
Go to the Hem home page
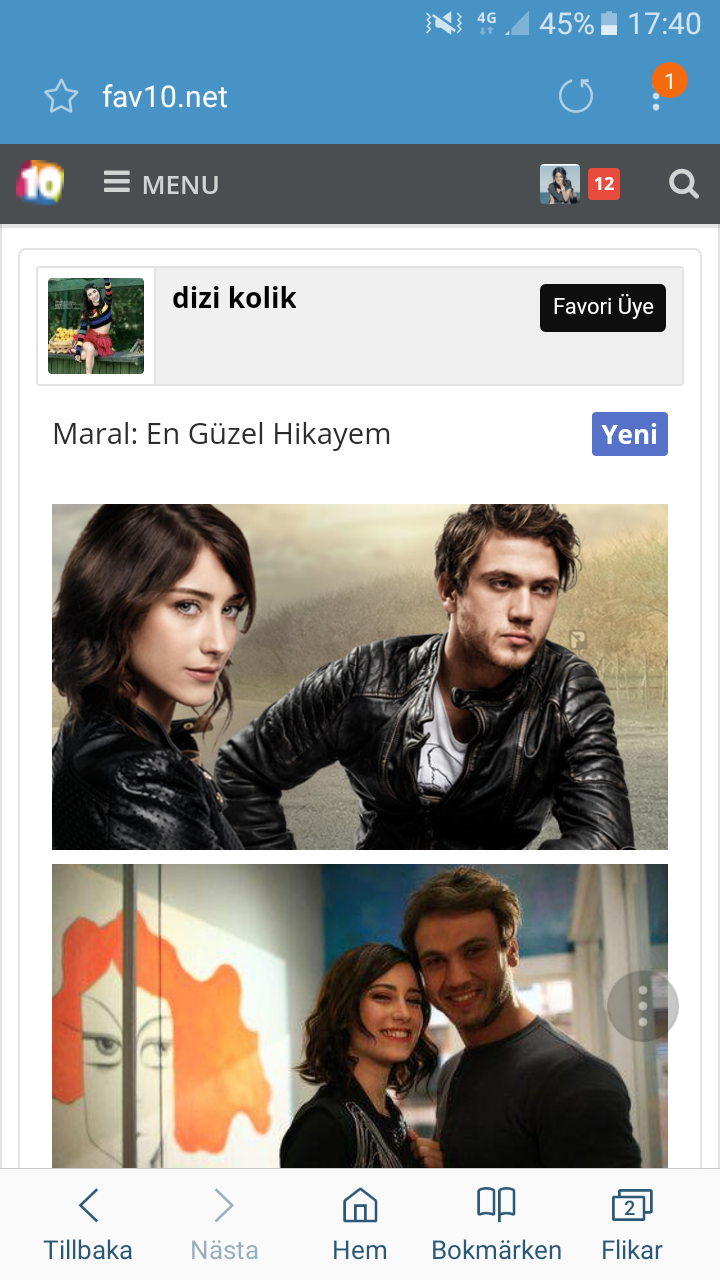360,1224
